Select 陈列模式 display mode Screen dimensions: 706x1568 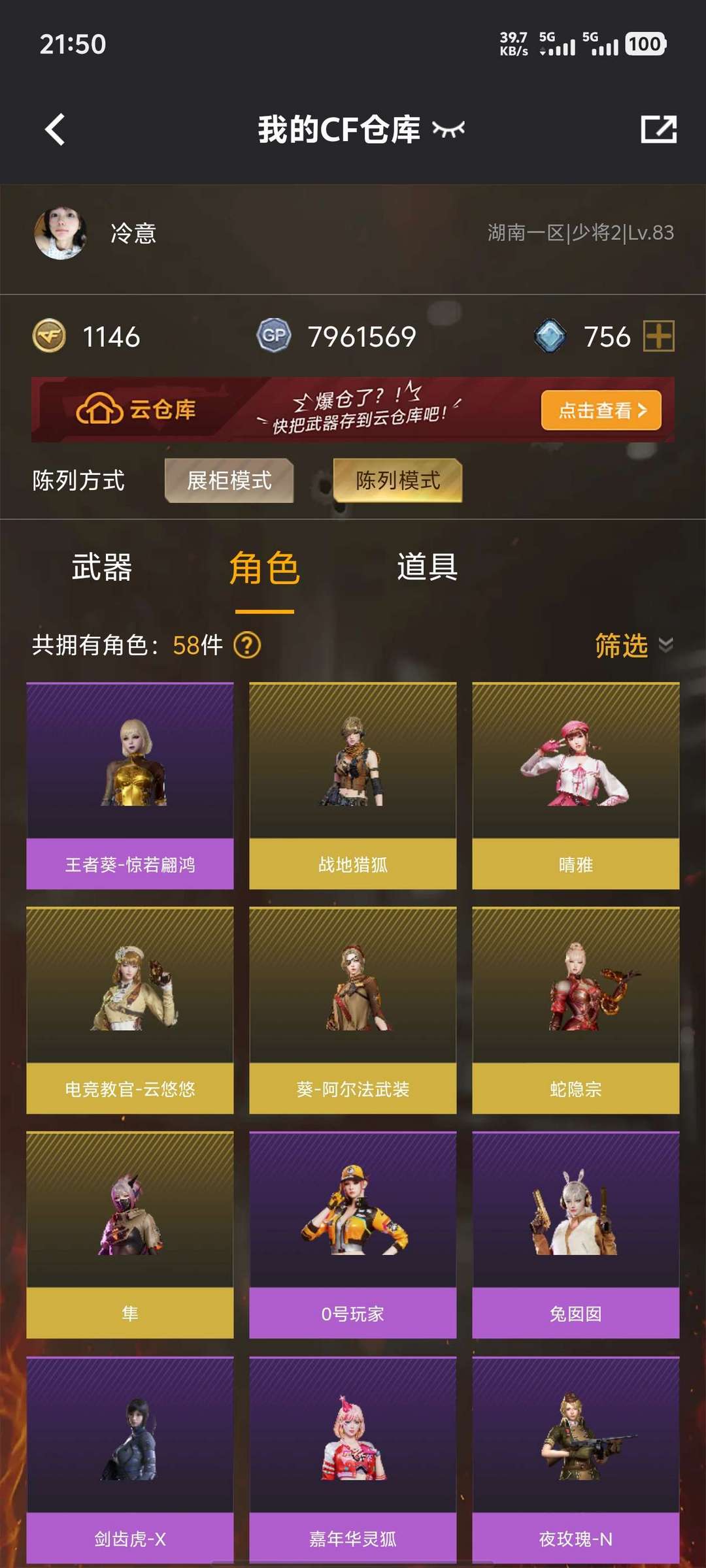point(397,481)
